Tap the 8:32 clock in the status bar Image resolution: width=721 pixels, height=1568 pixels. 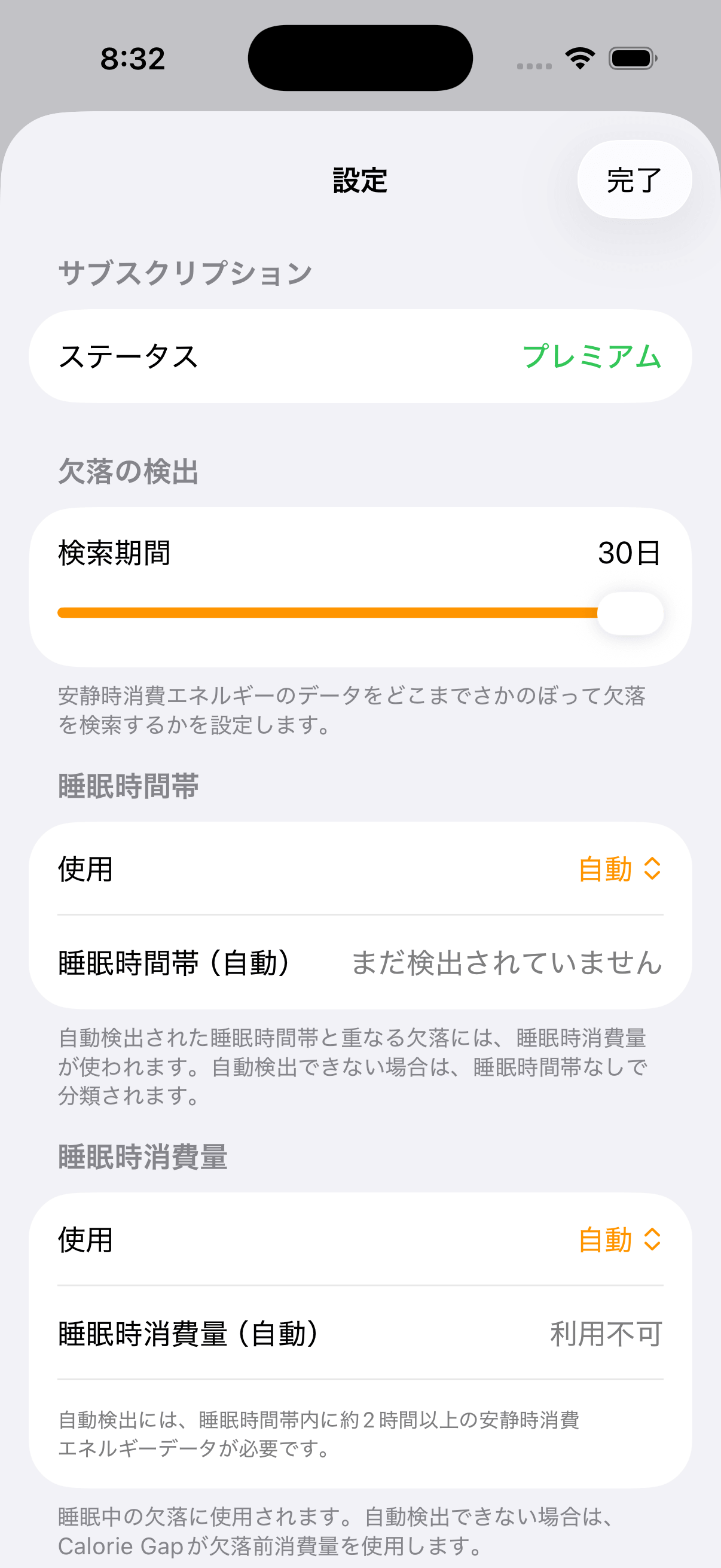pos(133,59)
